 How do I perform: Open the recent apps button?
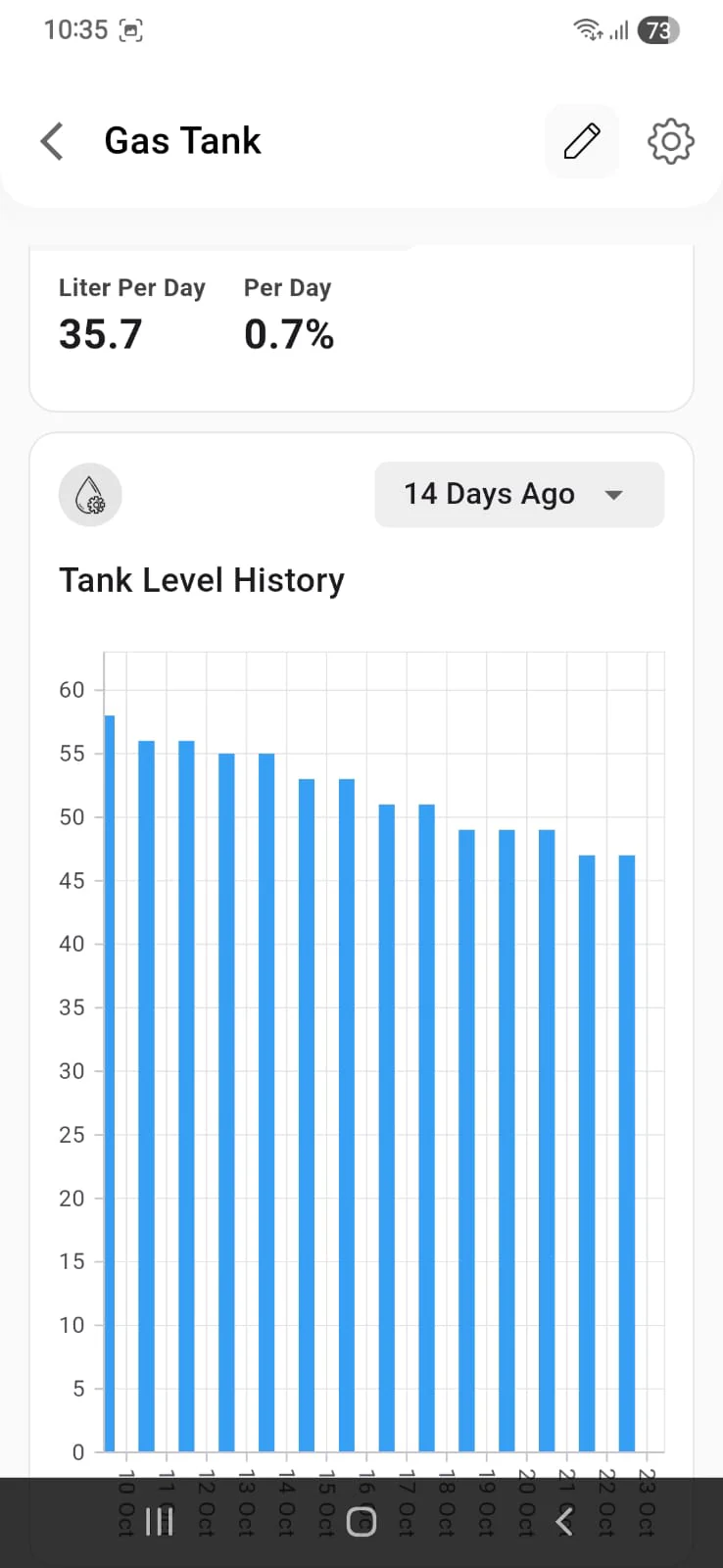(159, 1521)
